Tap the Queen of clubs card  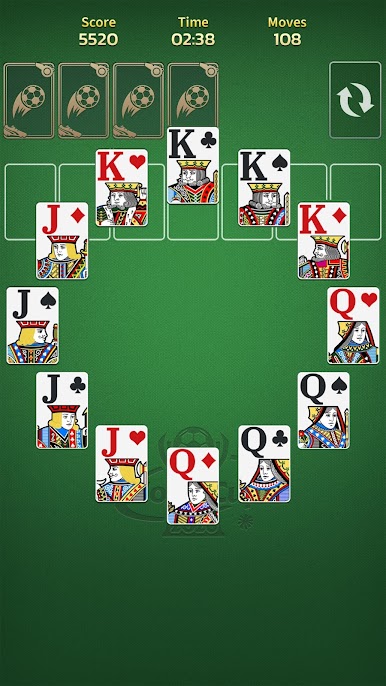coord(264,464)
